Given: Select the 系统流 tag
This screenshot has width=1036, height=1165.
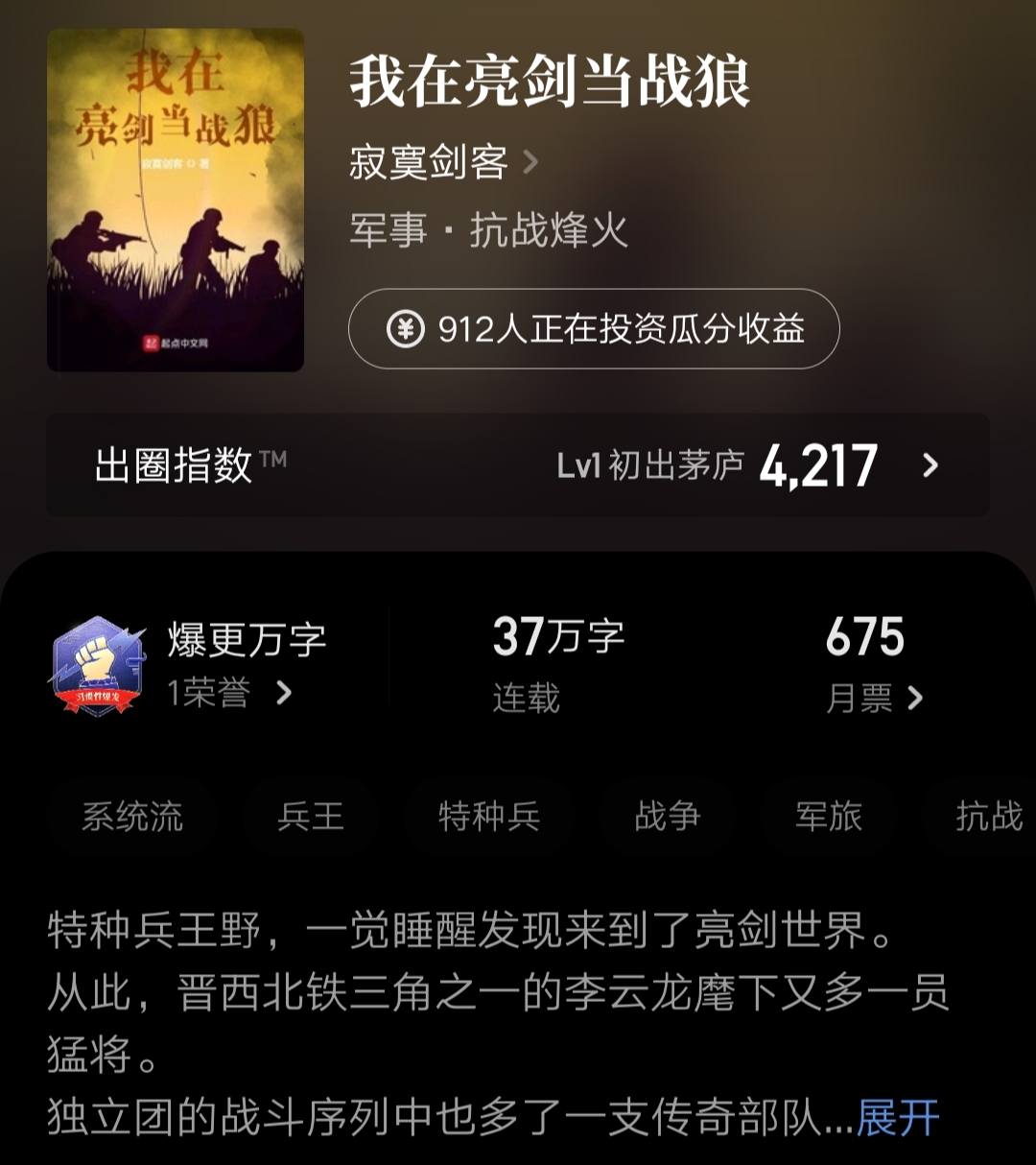Looking at the screenshot, I should 133,818.
